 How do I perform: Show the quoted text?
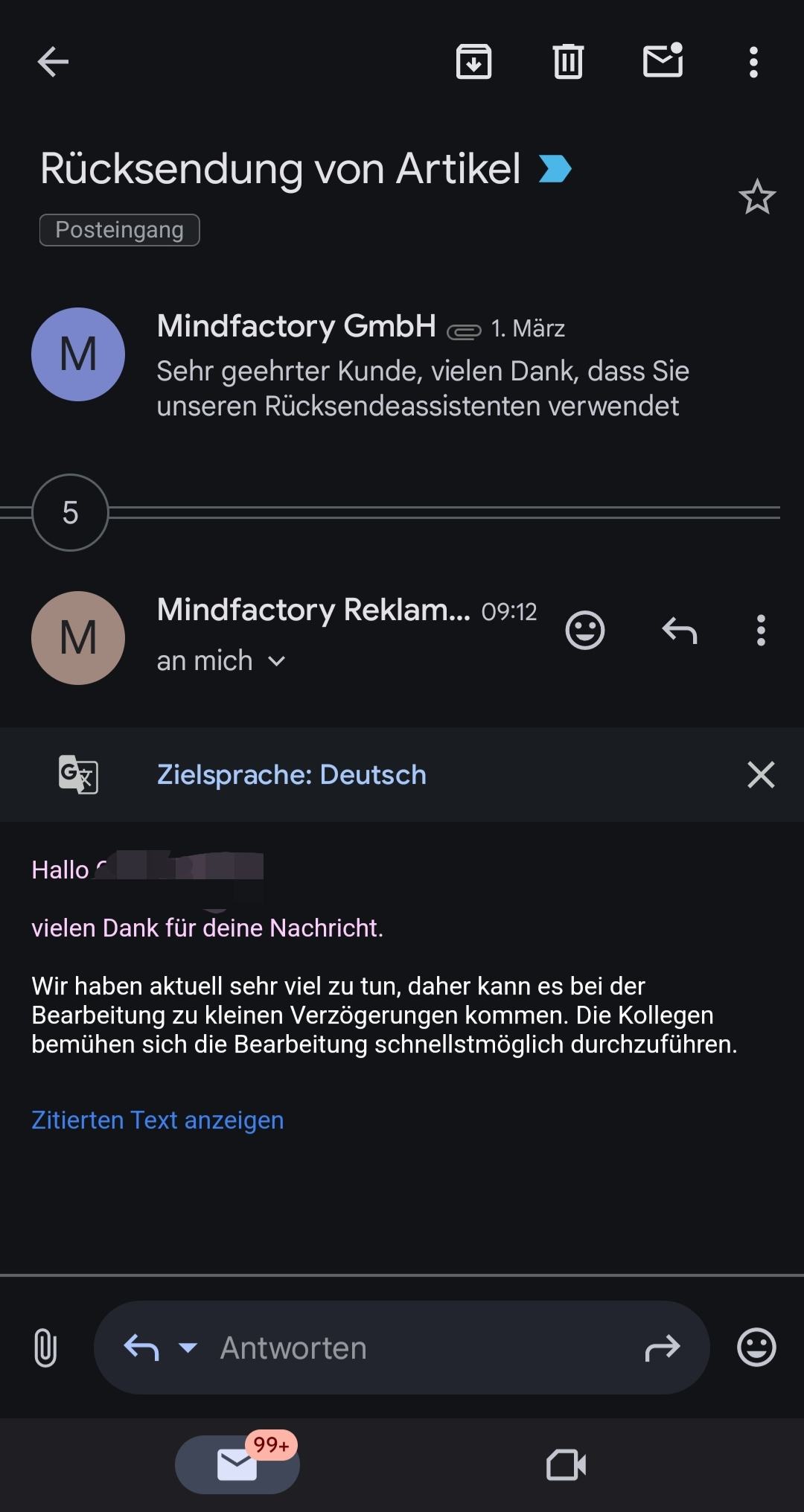(157, 1120)
